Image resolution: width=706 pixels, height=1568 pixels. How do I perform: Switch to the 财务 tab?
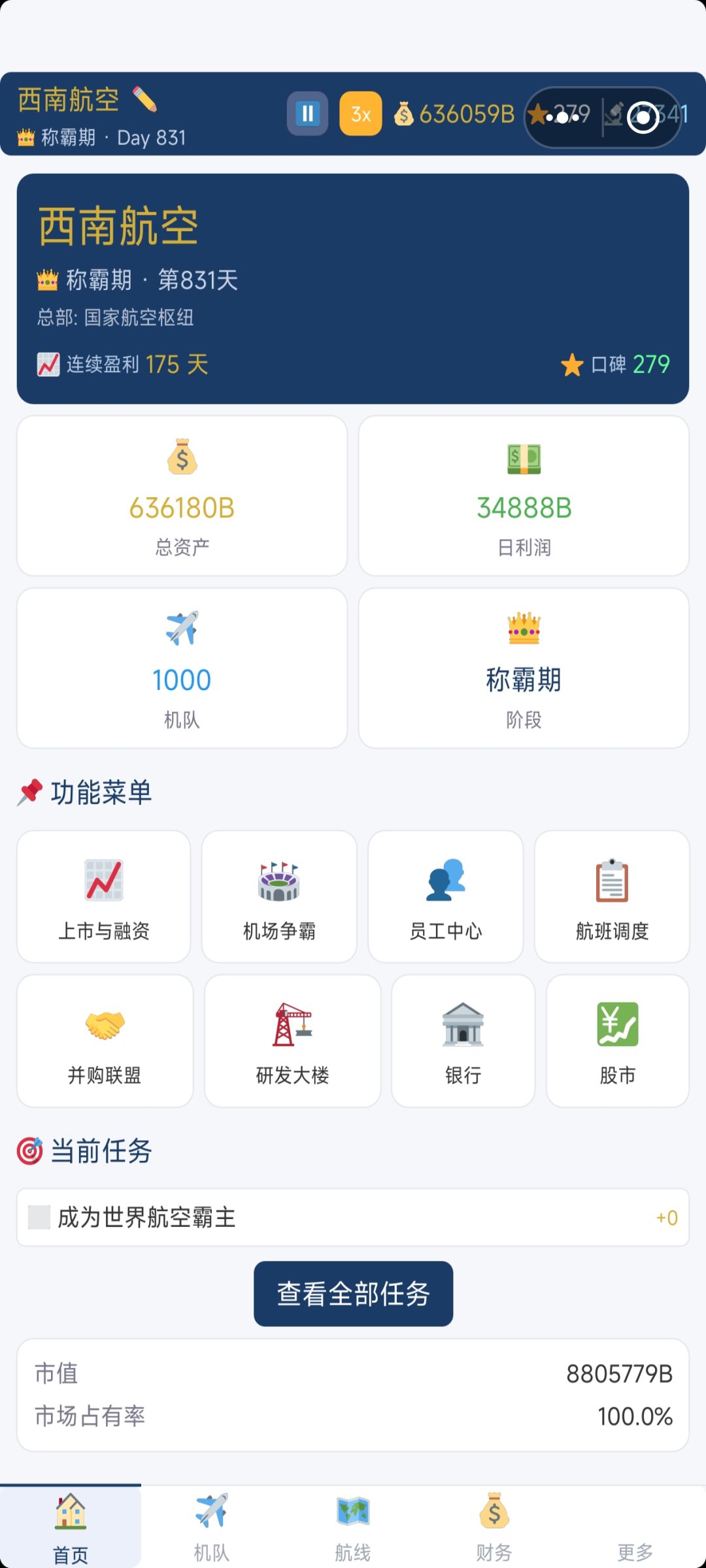click(494, 1526)
